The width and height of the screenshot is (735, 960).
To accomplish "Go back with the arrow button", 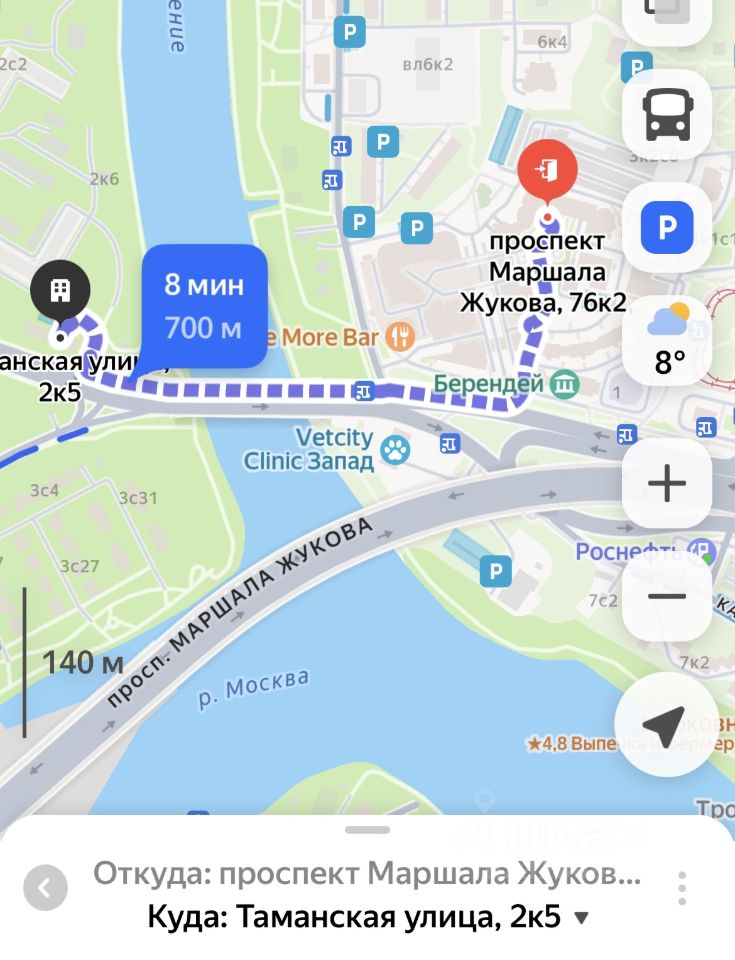I will [45, 887].
